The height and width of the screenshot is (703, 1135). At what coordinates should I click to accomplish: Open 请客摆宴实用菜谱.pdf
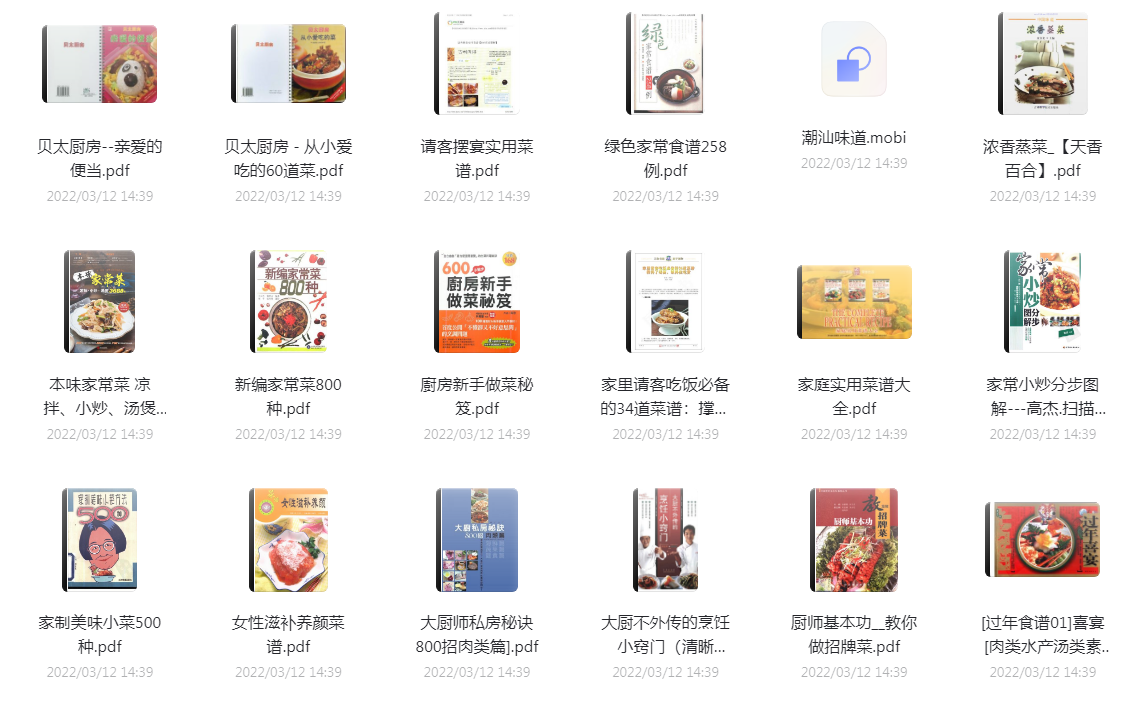click(x=477, y=64)
